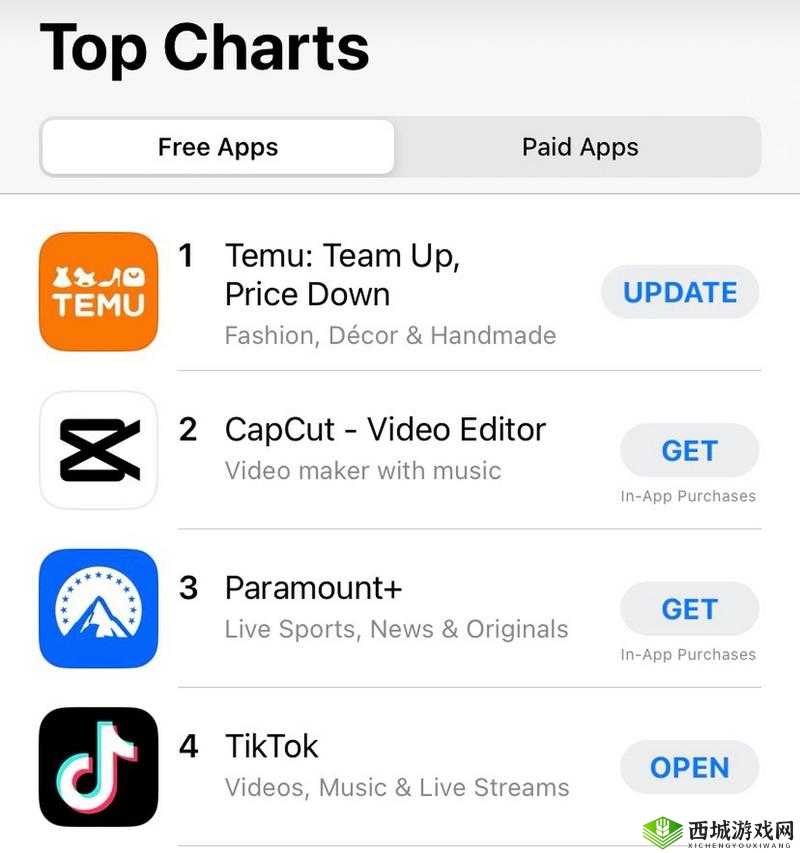View TikTok app details
This screenshot has width=800, height=853.
click(x=272, y=746)
